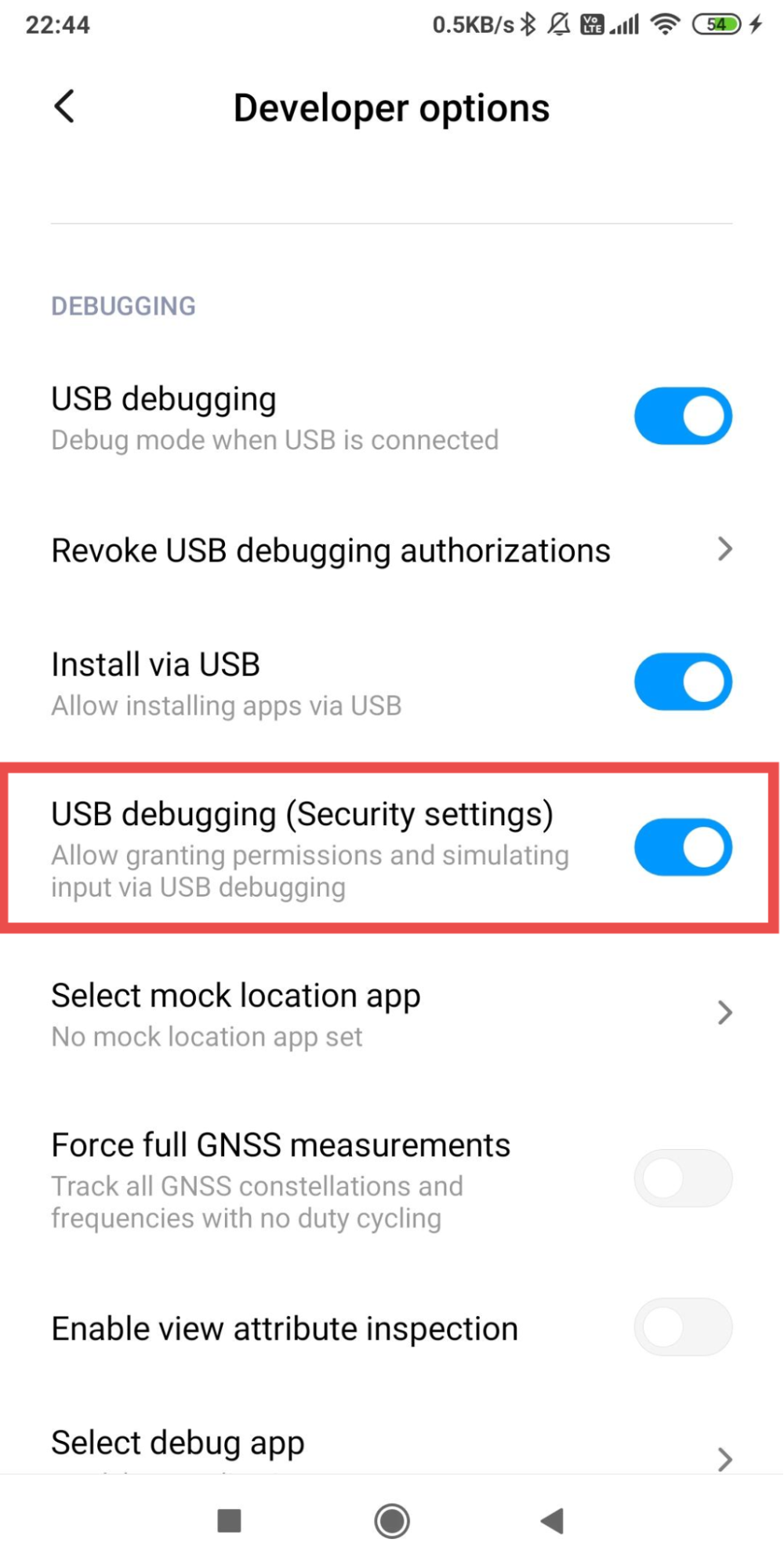784x1568 pixels.
Task: Go back from Developer options
Action: point(64,107)
